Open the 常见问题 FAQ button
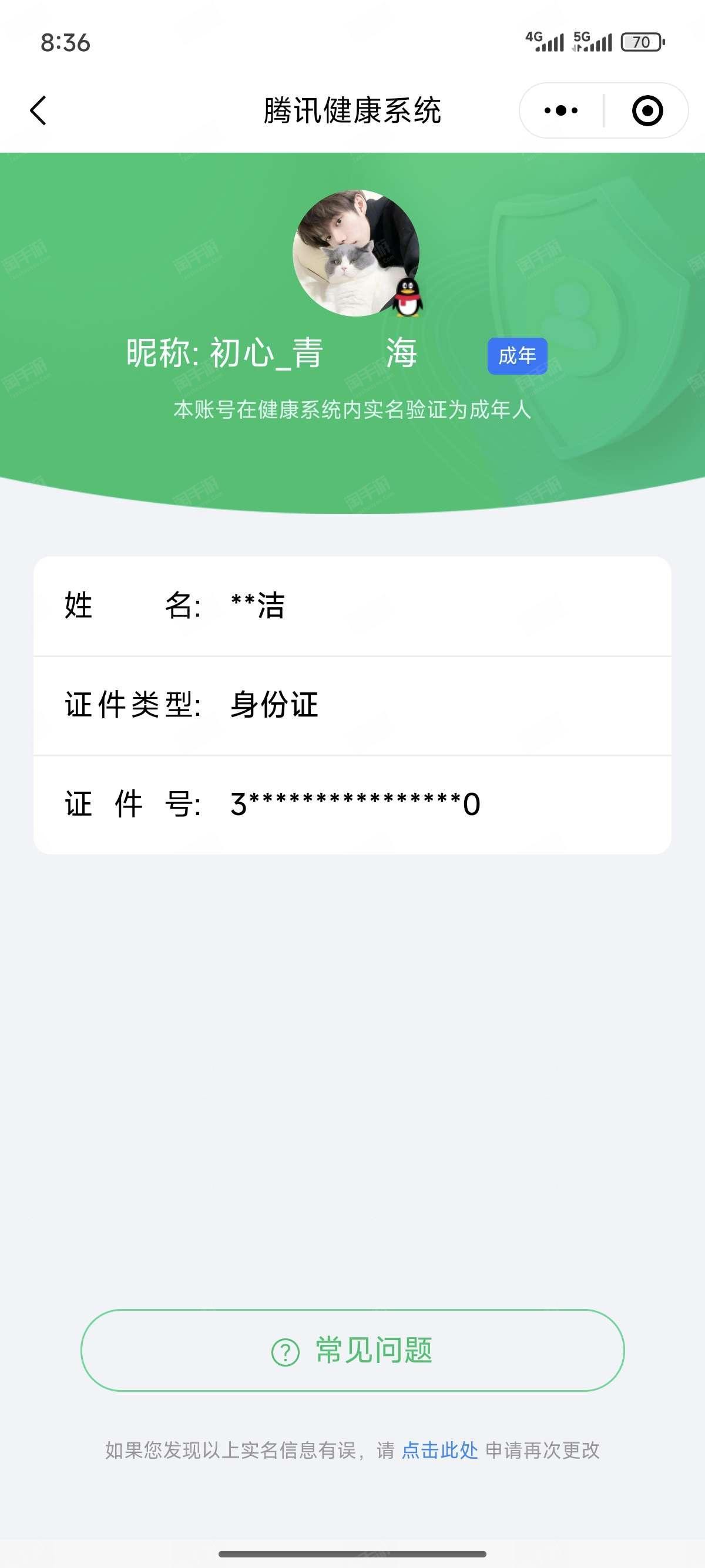Image resolution: width=705 pixels, height=1568 pixels. (352, 1350)
